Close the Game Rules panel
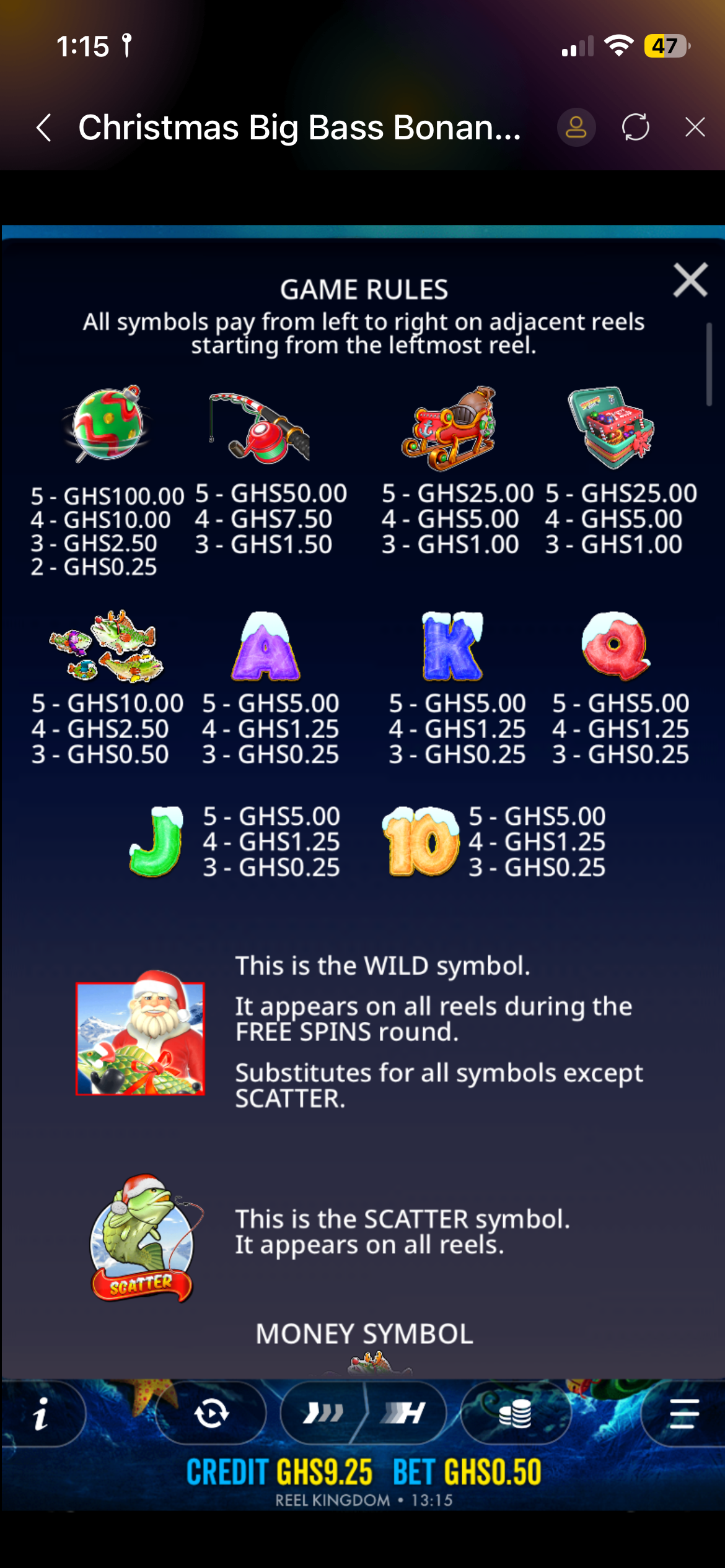This screenshot has width=725, height=1568. (x=690, y=281)
